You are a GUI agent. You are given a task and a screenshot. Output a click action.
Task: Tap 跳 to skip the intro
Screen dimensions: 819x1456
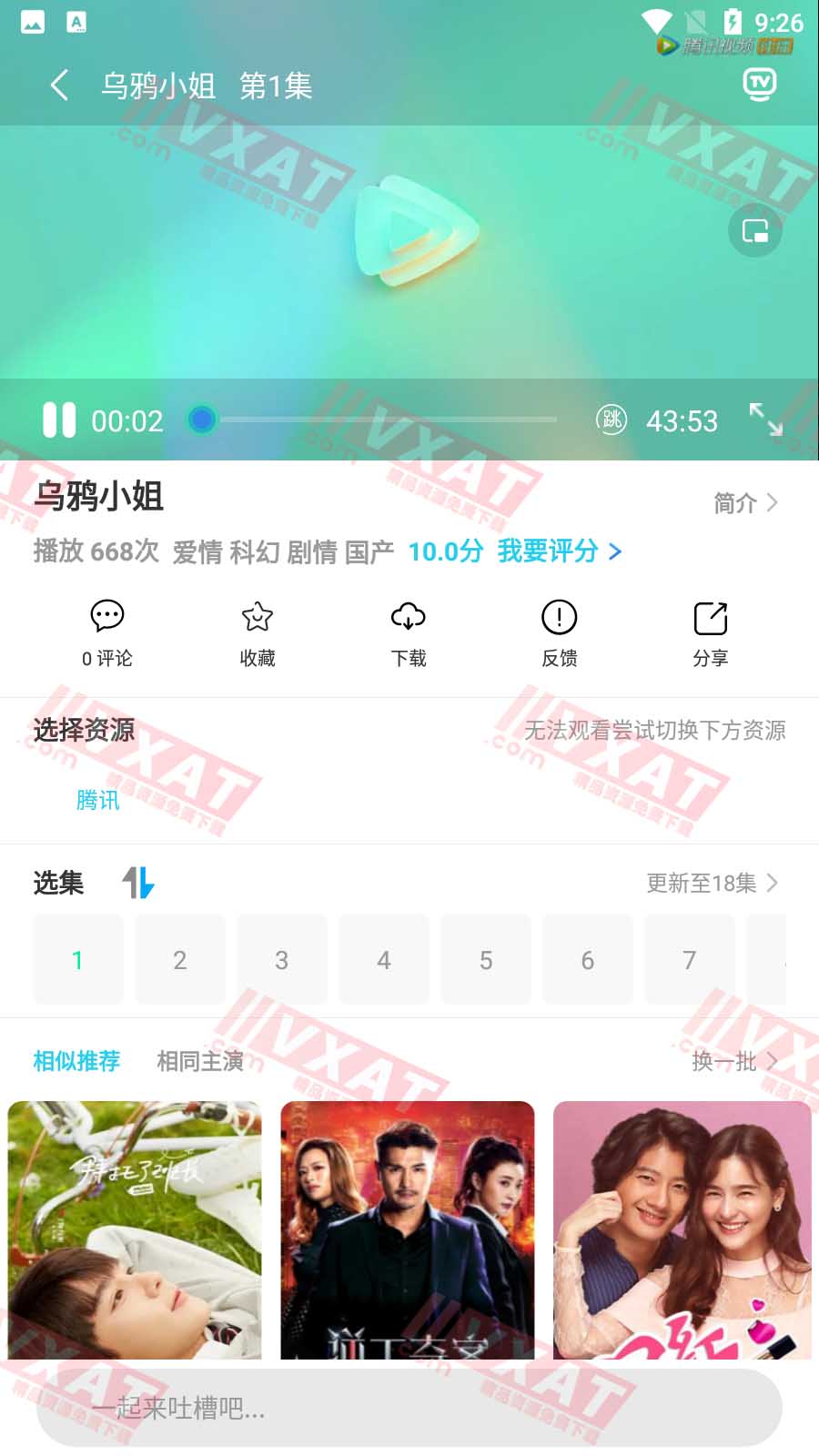(x=609, y=420)
